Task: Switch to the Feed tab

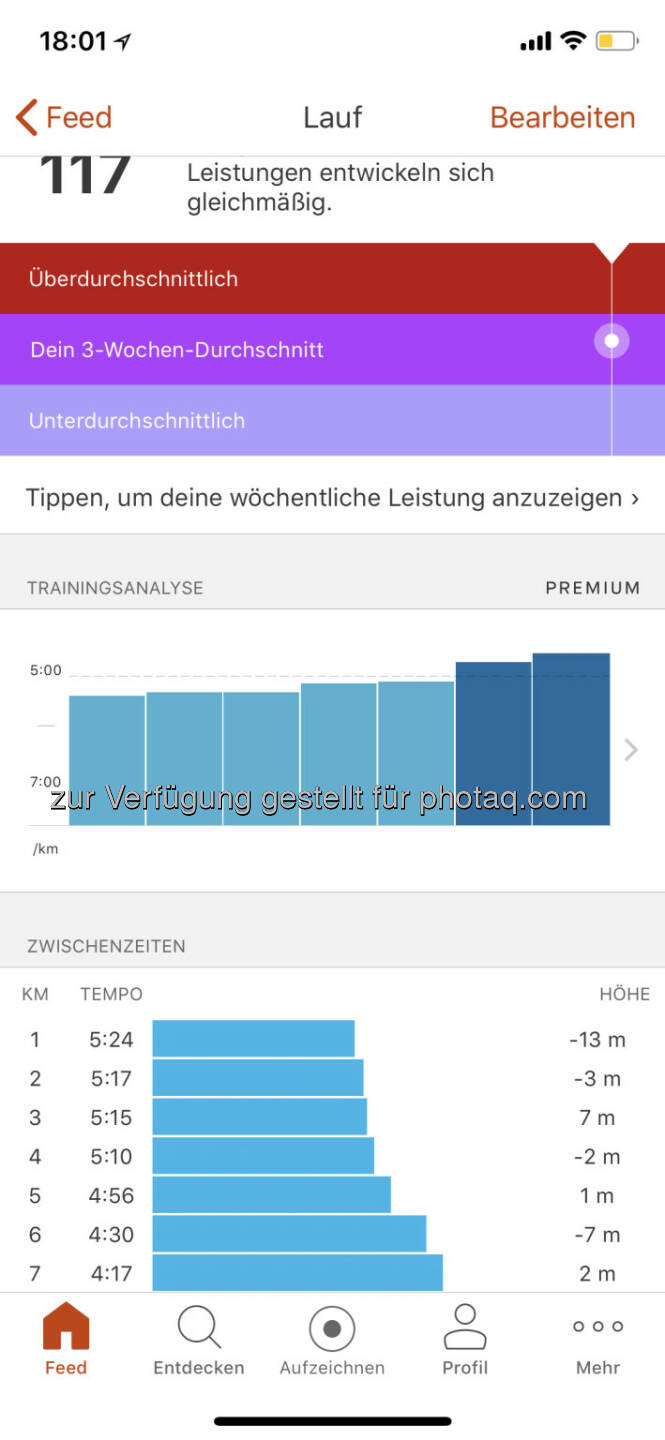Action: tap(66, 1341)
